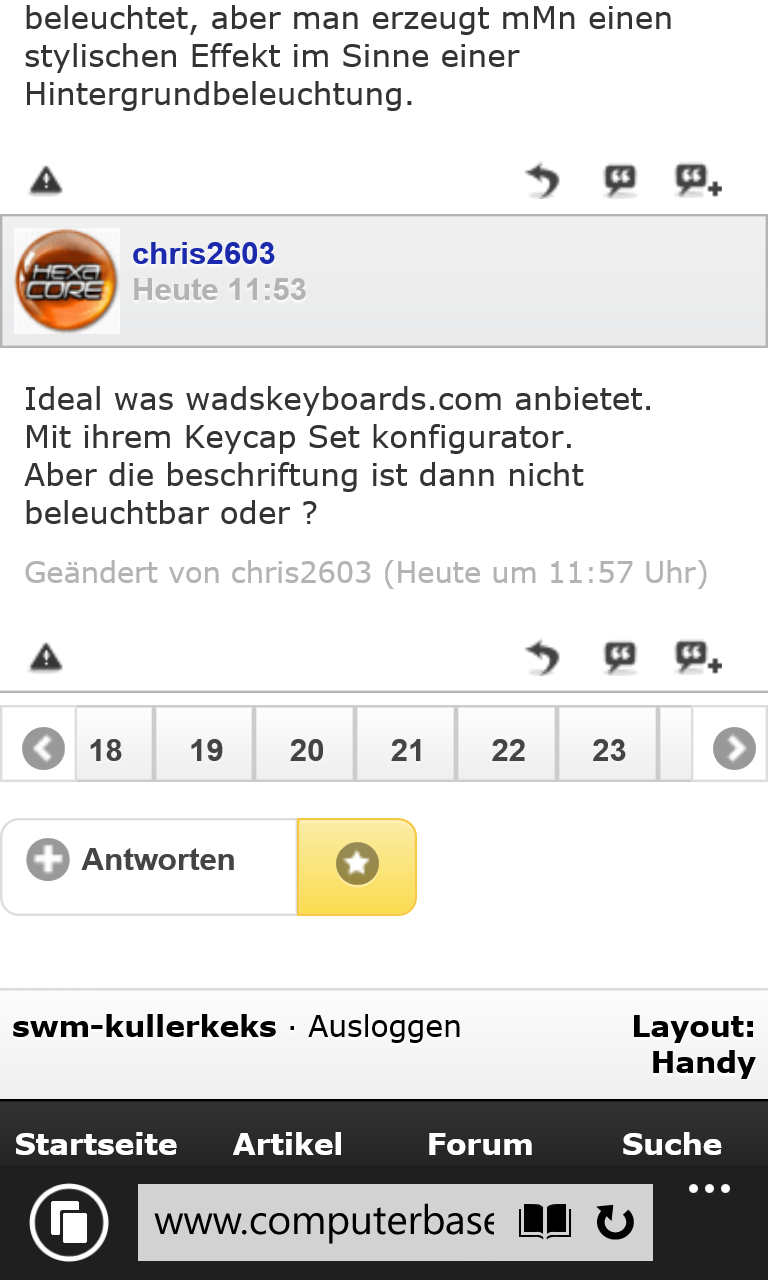
Task: Go to previous pages arrow
Action: 42,748
